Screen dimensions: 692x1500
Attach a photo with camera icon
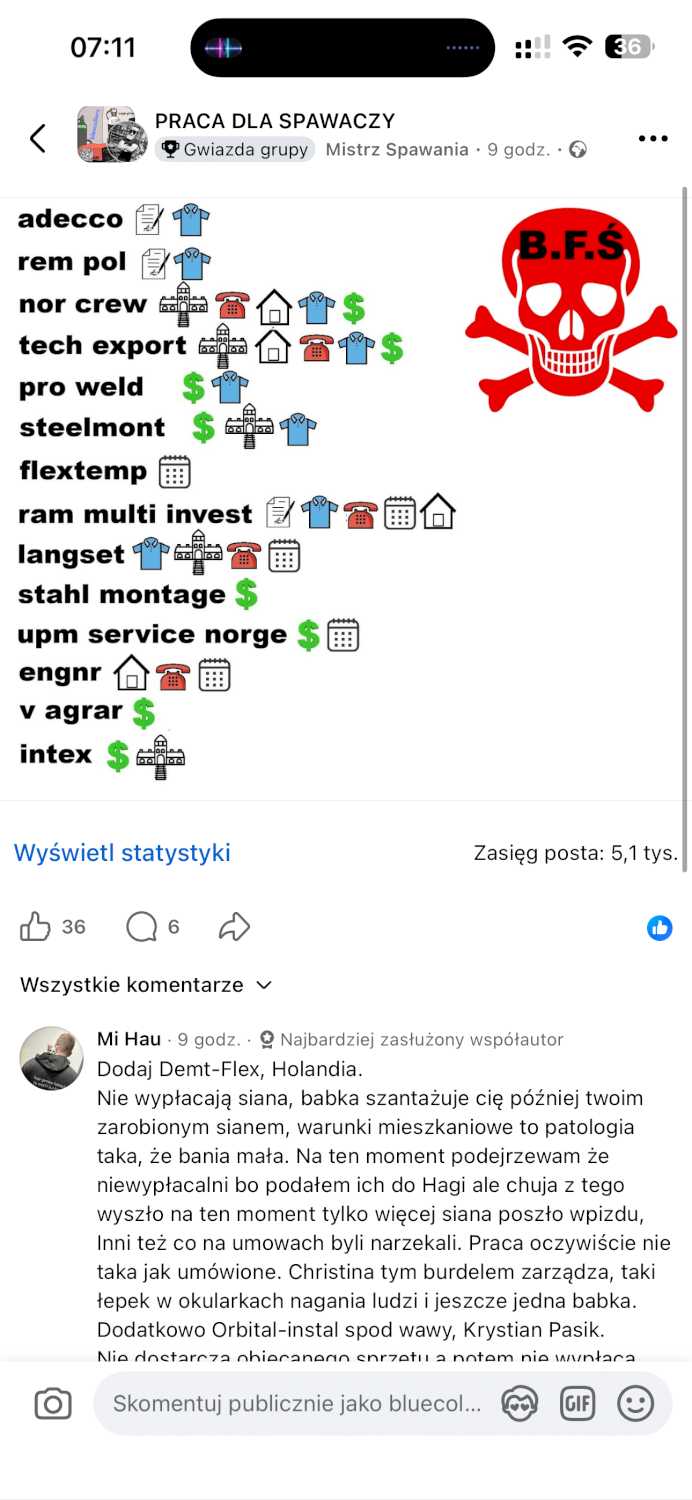click(x=53, y=1404)
